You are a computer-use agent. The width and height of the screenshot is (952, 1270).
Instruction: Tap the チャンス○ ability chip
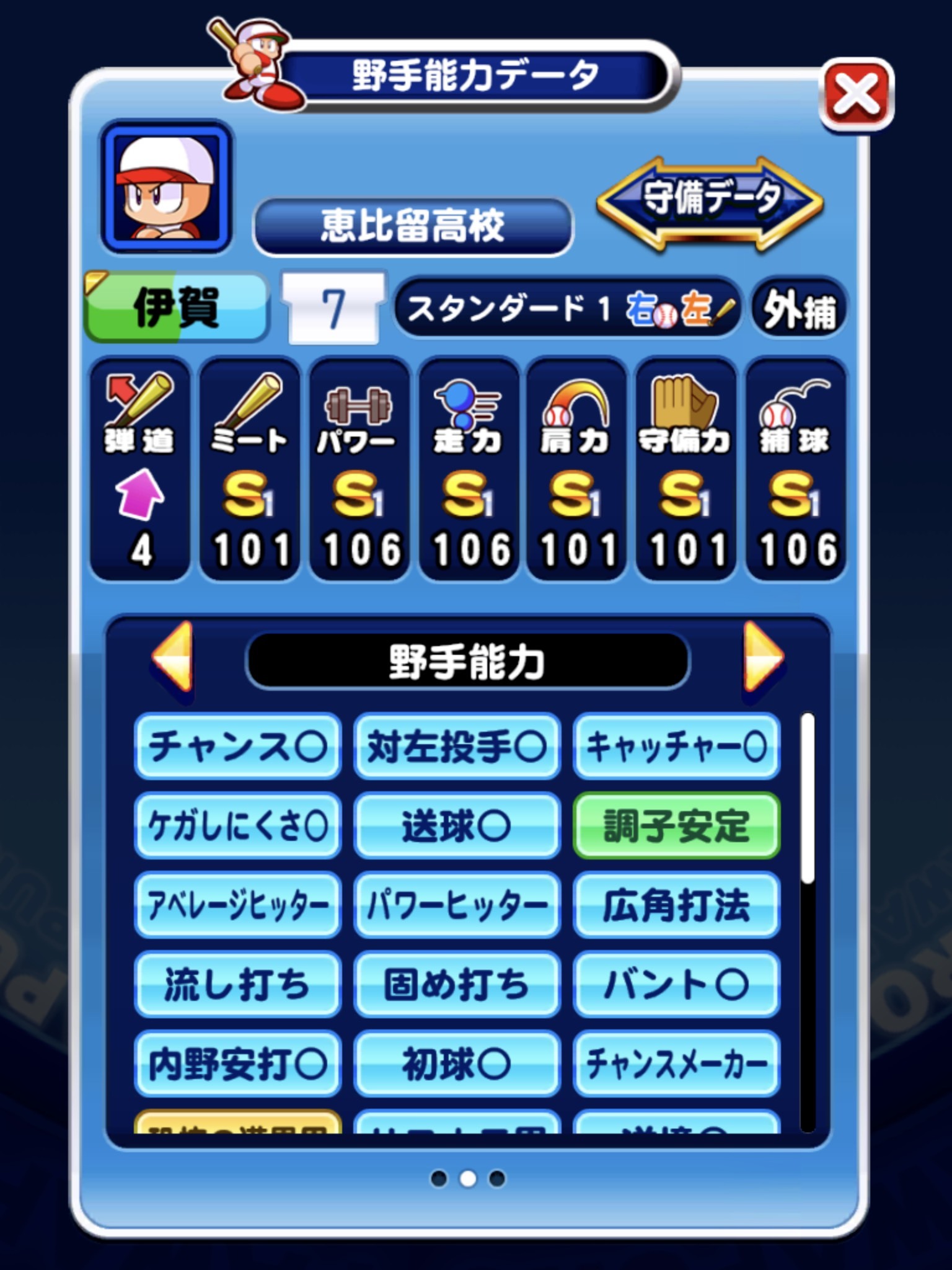click(x=237, y=746)
